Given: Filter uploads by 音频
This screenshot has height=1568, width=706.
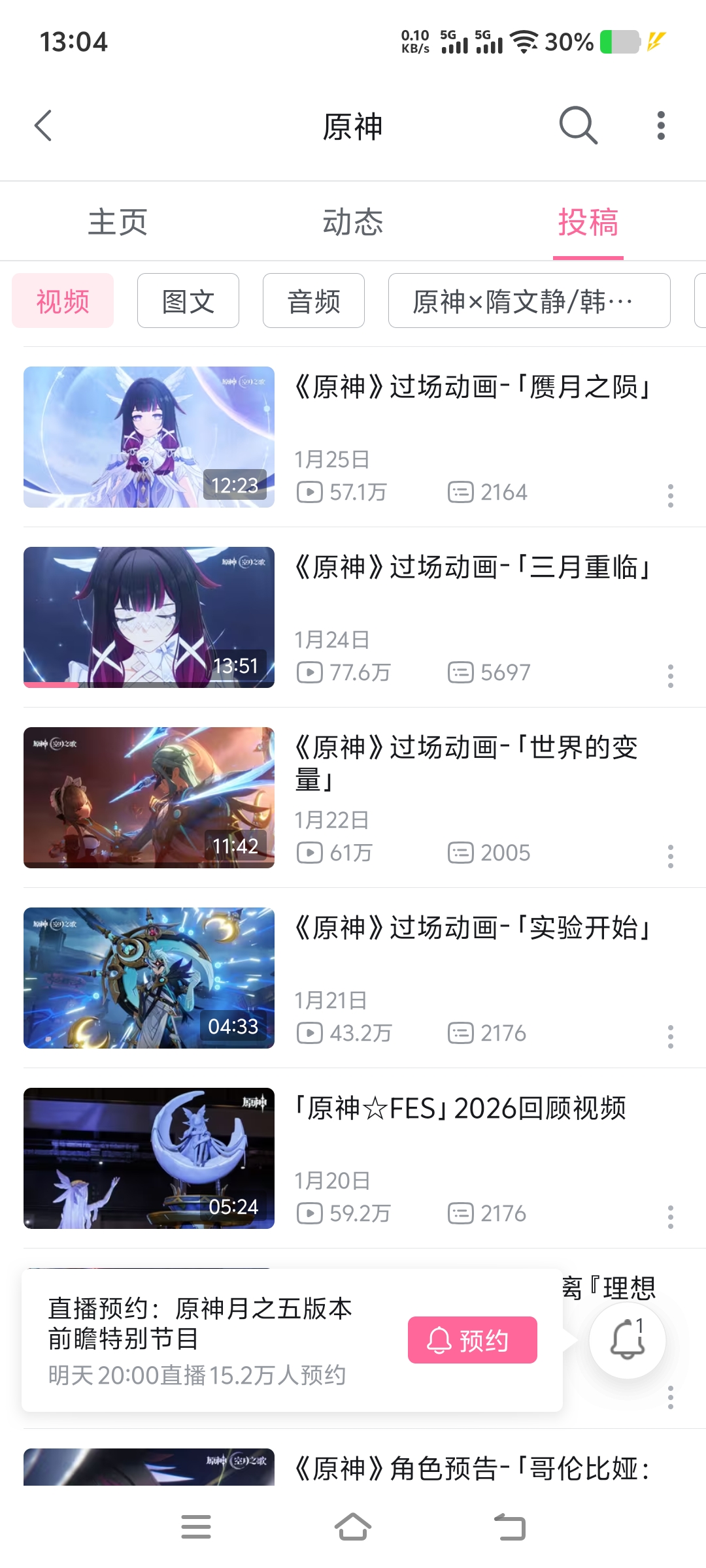Looking at the screenshot, I should [x=314, y=301].
